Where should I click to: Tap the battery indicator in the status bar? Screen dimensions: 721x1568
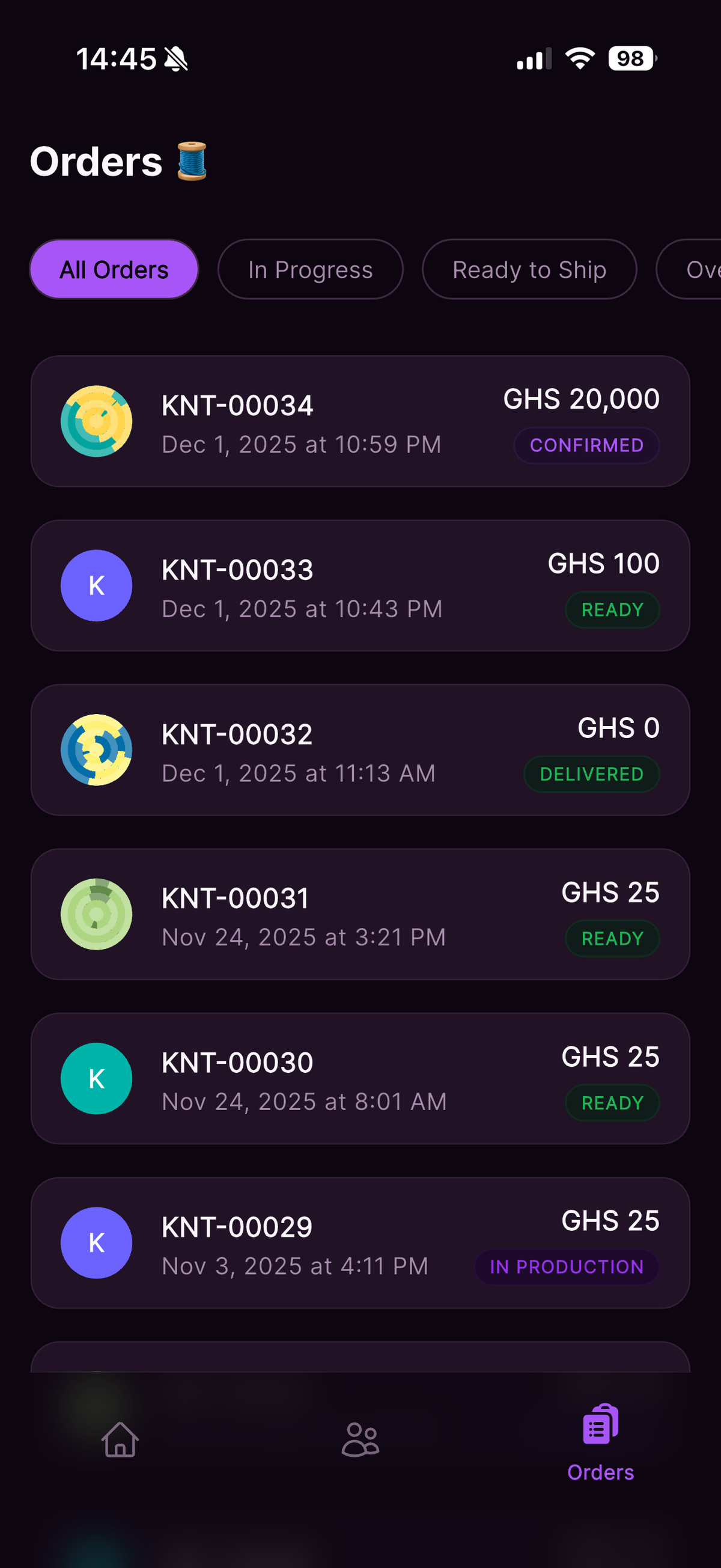[629, 58]
